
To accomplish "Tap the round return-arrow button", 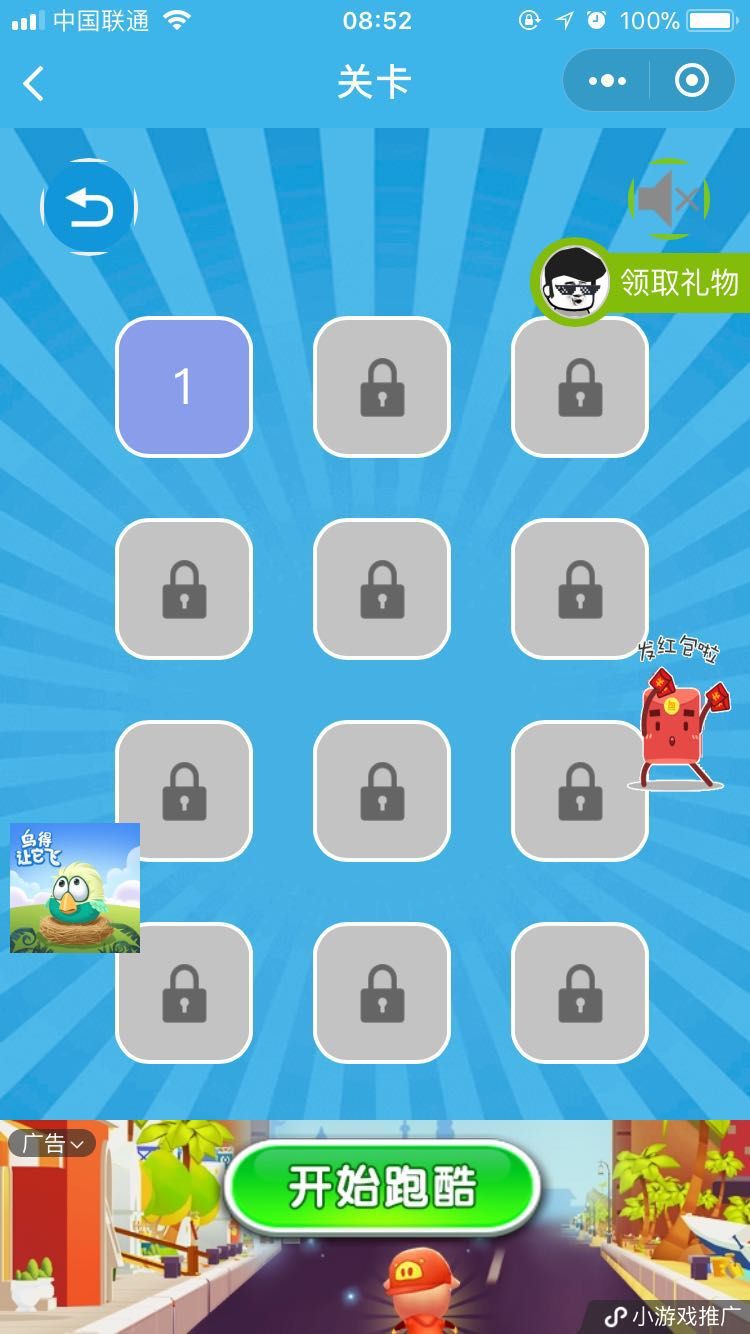I will [x=89, y=208].
